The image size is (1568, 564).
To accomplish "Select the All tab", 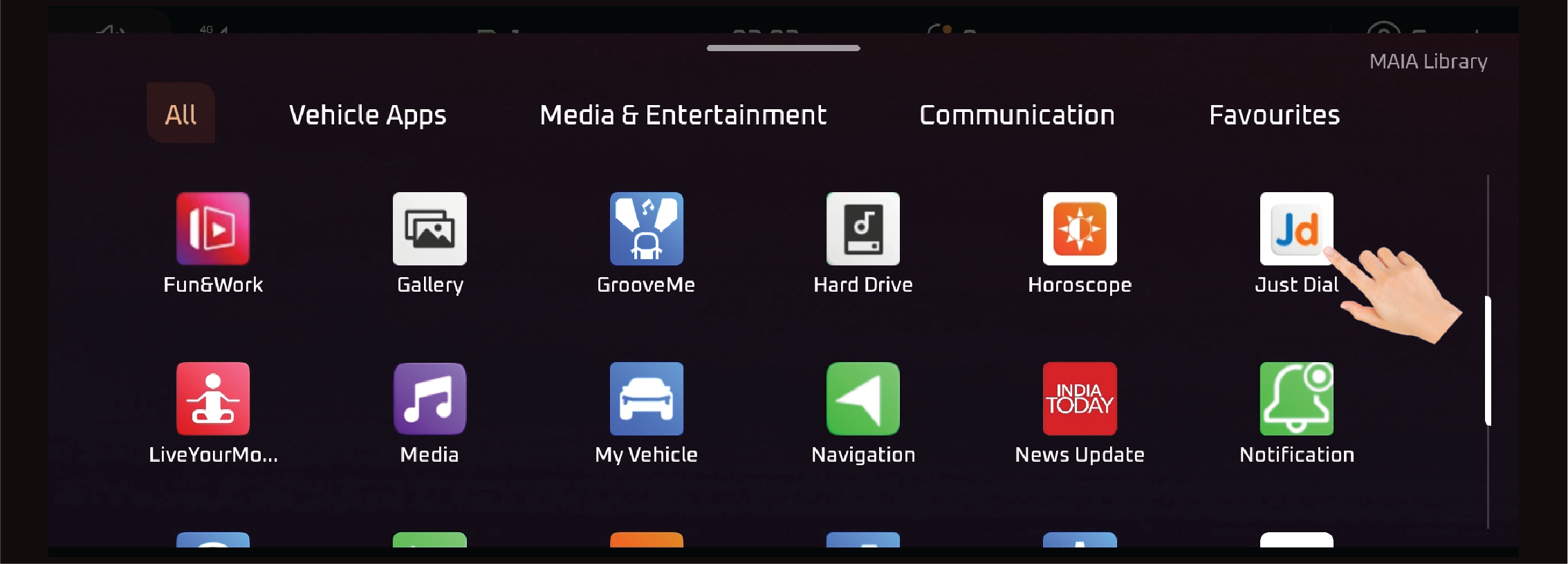I will tap(181, 114).
